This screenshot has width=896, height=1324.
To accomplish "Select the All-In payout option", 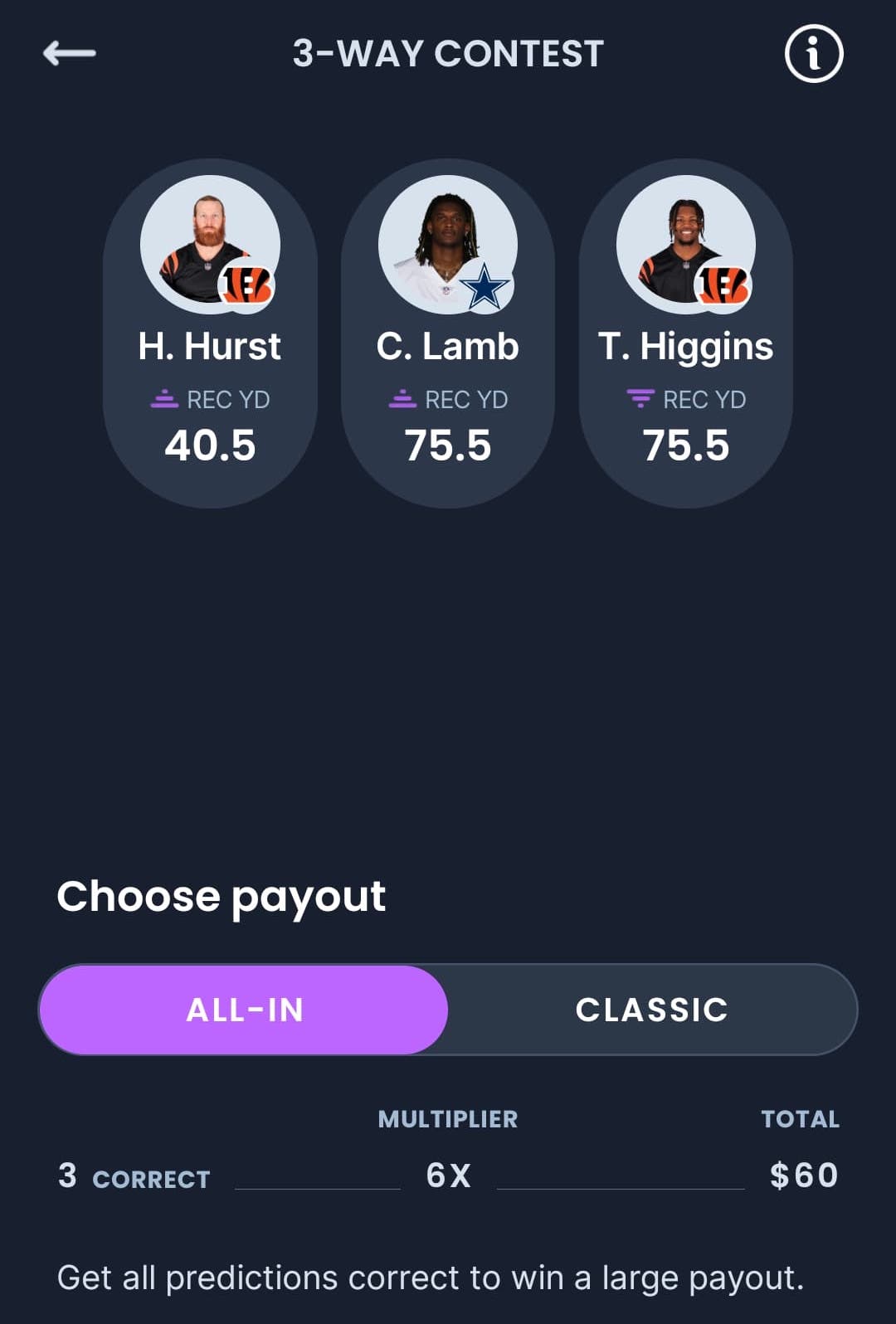I will tap(244, 1010).
